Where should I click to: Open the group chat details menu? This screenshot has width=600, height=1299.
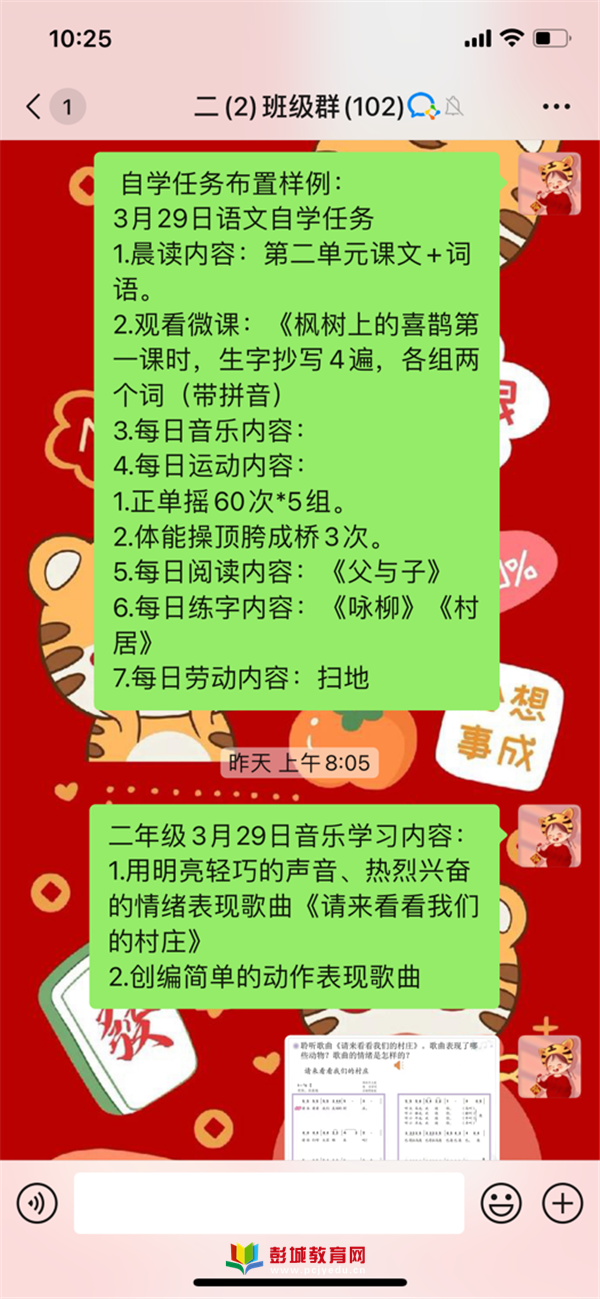click(x=555, y=107)
